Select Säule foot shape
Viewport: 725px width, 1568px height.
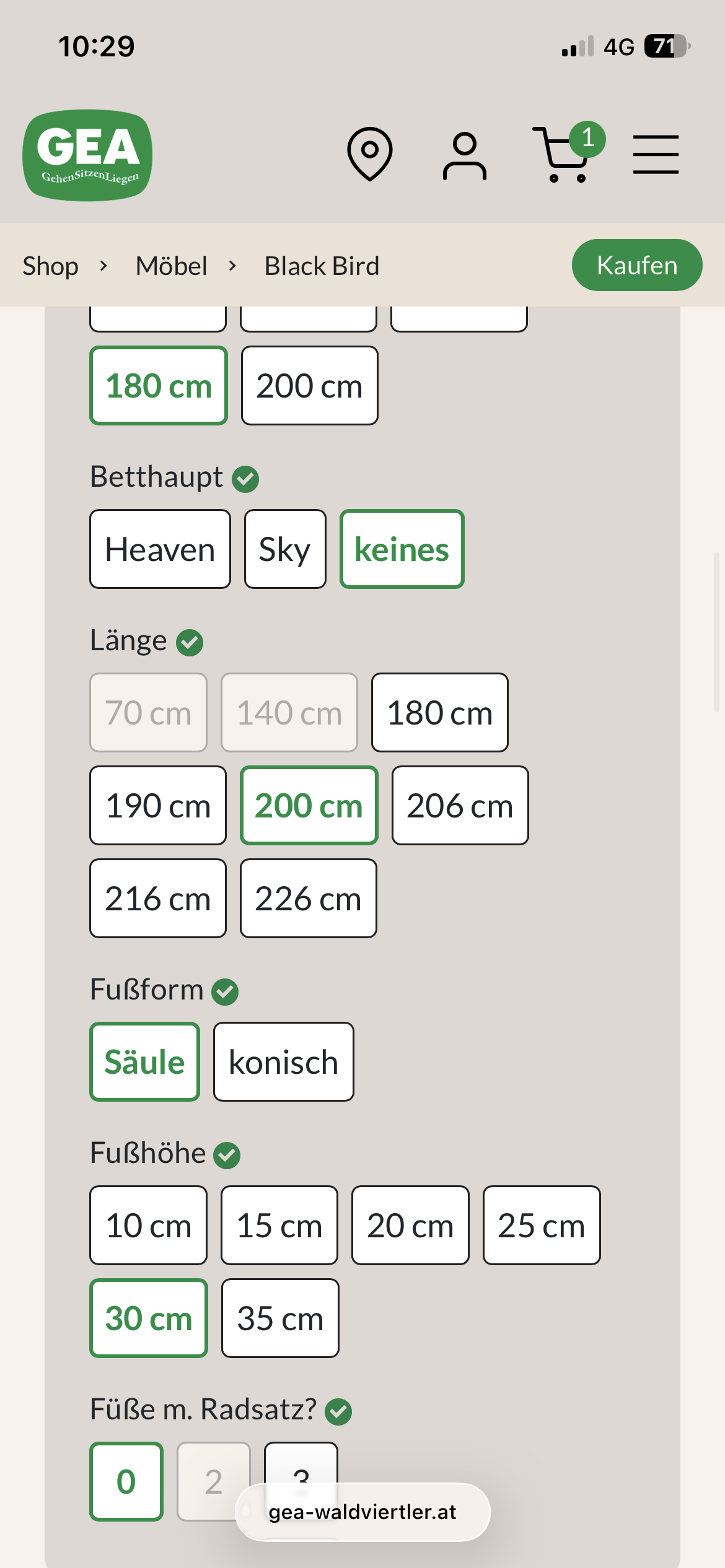tap(144, 1062)
